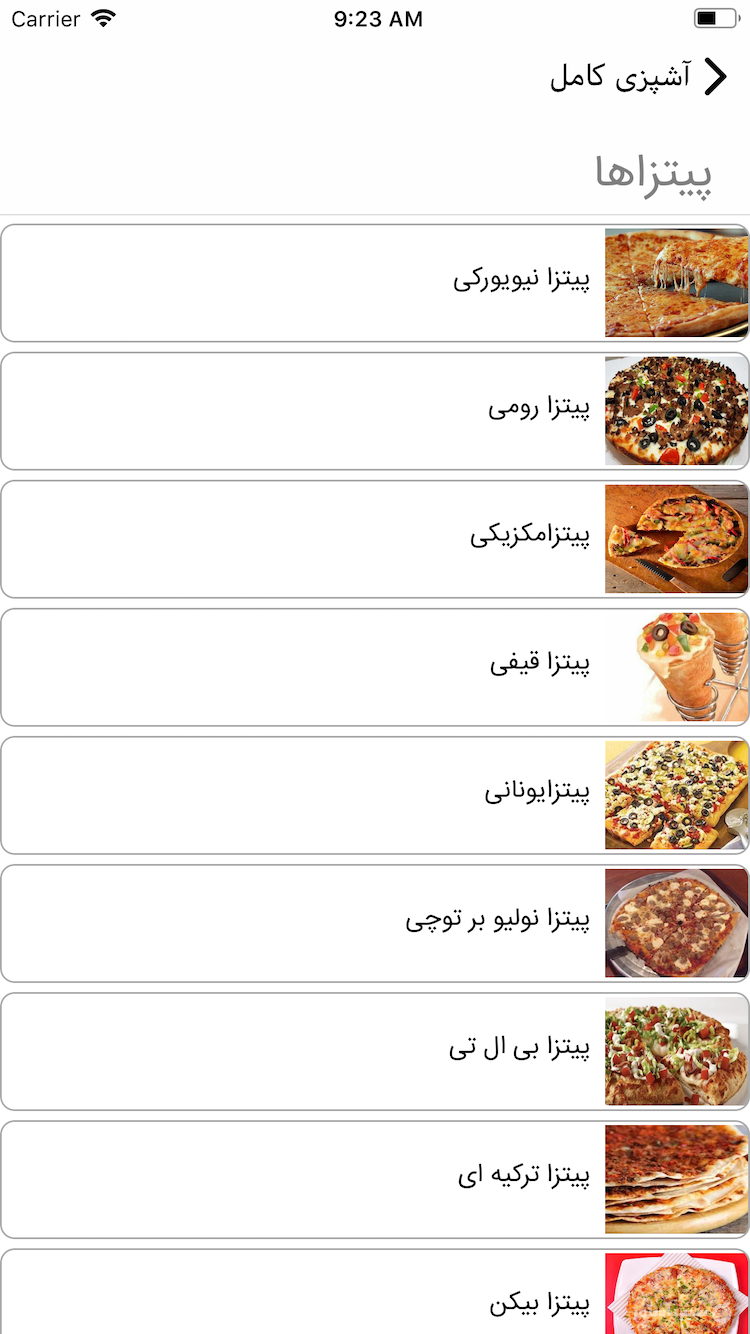Tap the battery indicator in status bar
Image resolution: width=750 pixels, height=1334 pixels.
[712, 17]
